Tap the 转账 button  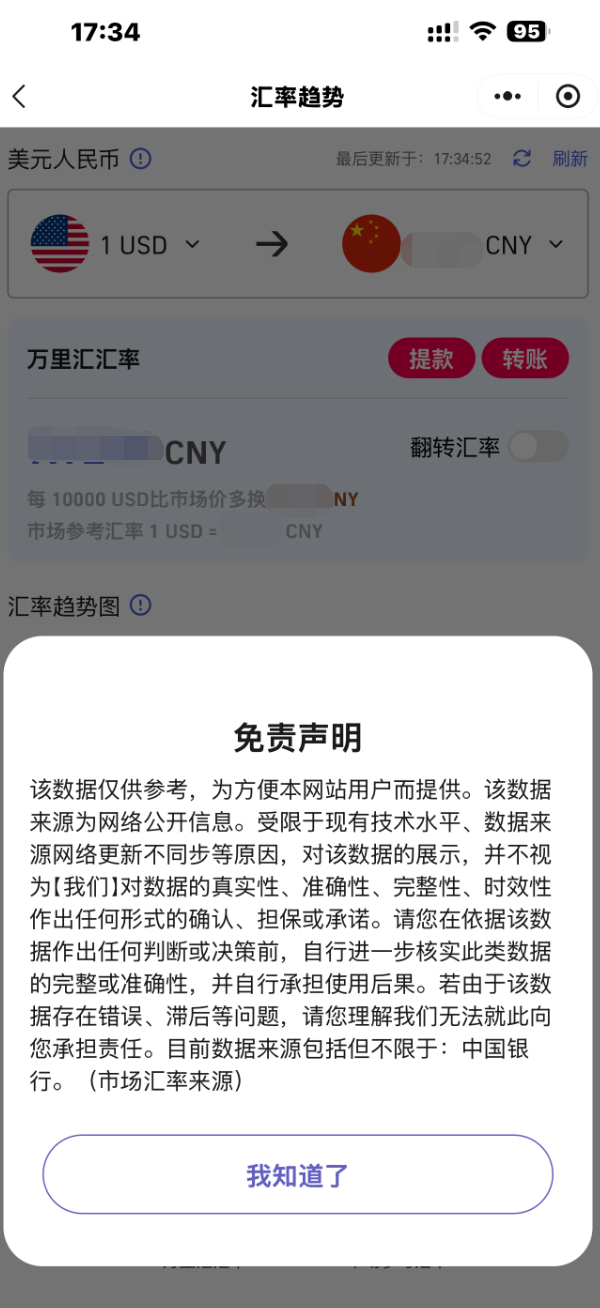[x=525, y=358]
